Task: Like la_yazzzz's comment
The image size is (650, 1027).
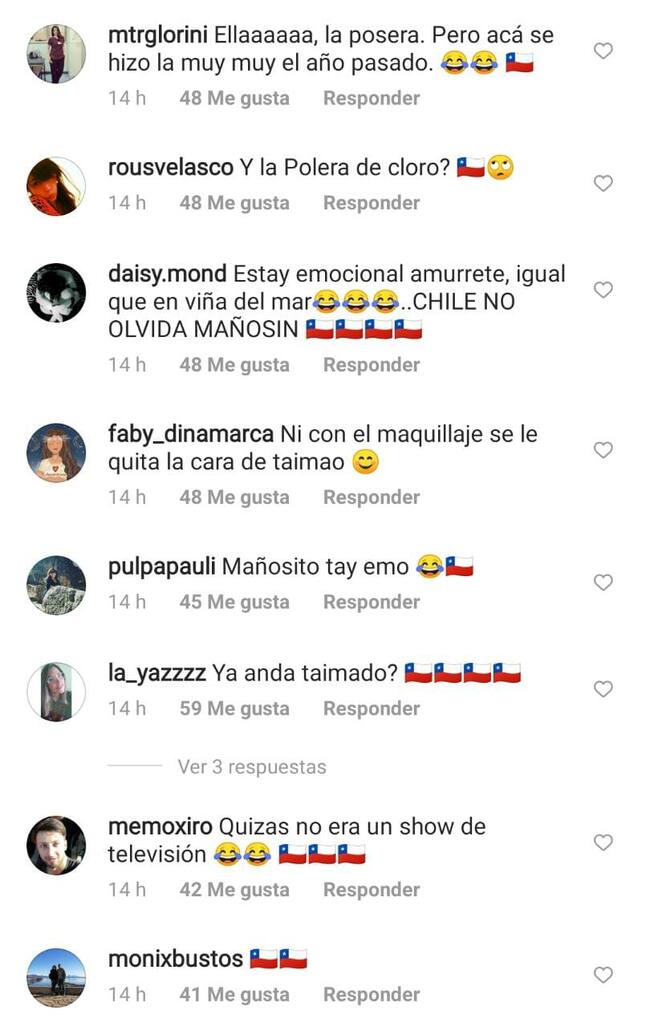Action: click(x=603, y=689)
